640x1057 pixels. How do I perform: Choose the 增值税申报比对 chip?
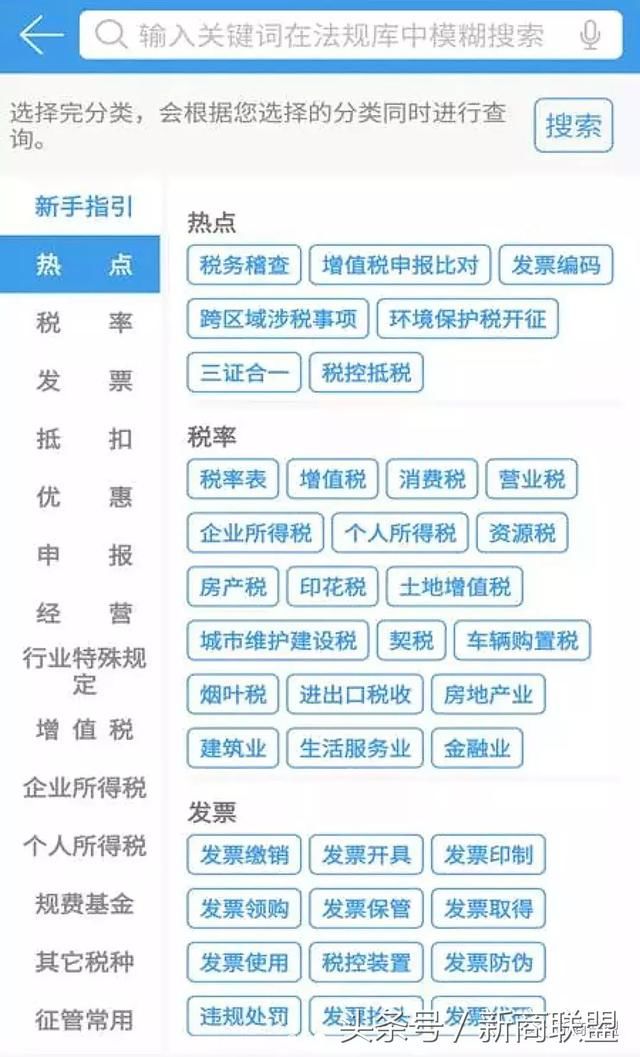400,265
